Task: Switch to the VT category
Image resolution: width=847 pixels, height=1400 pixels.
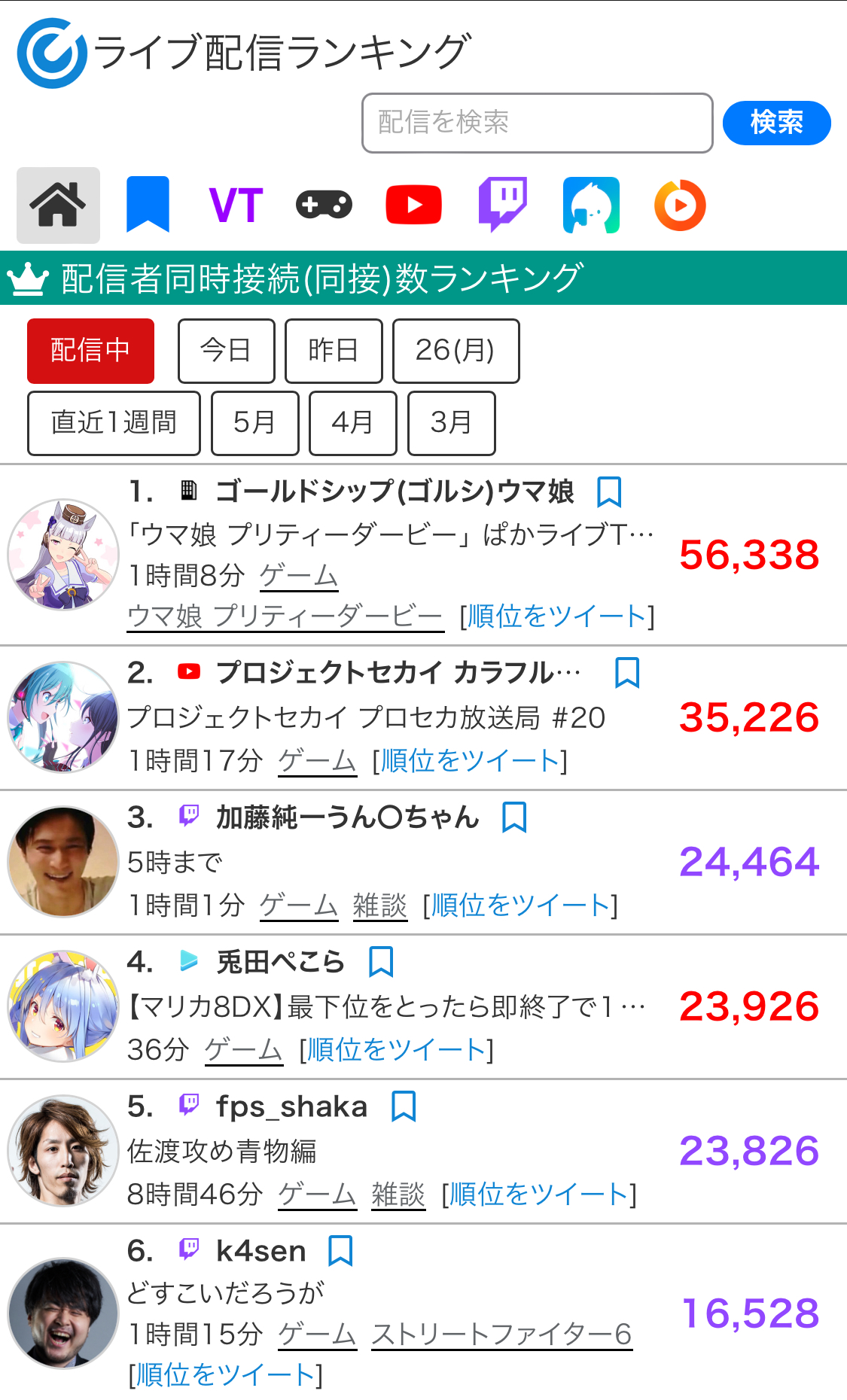Action: pyautogui.click(x=236, y=205)
